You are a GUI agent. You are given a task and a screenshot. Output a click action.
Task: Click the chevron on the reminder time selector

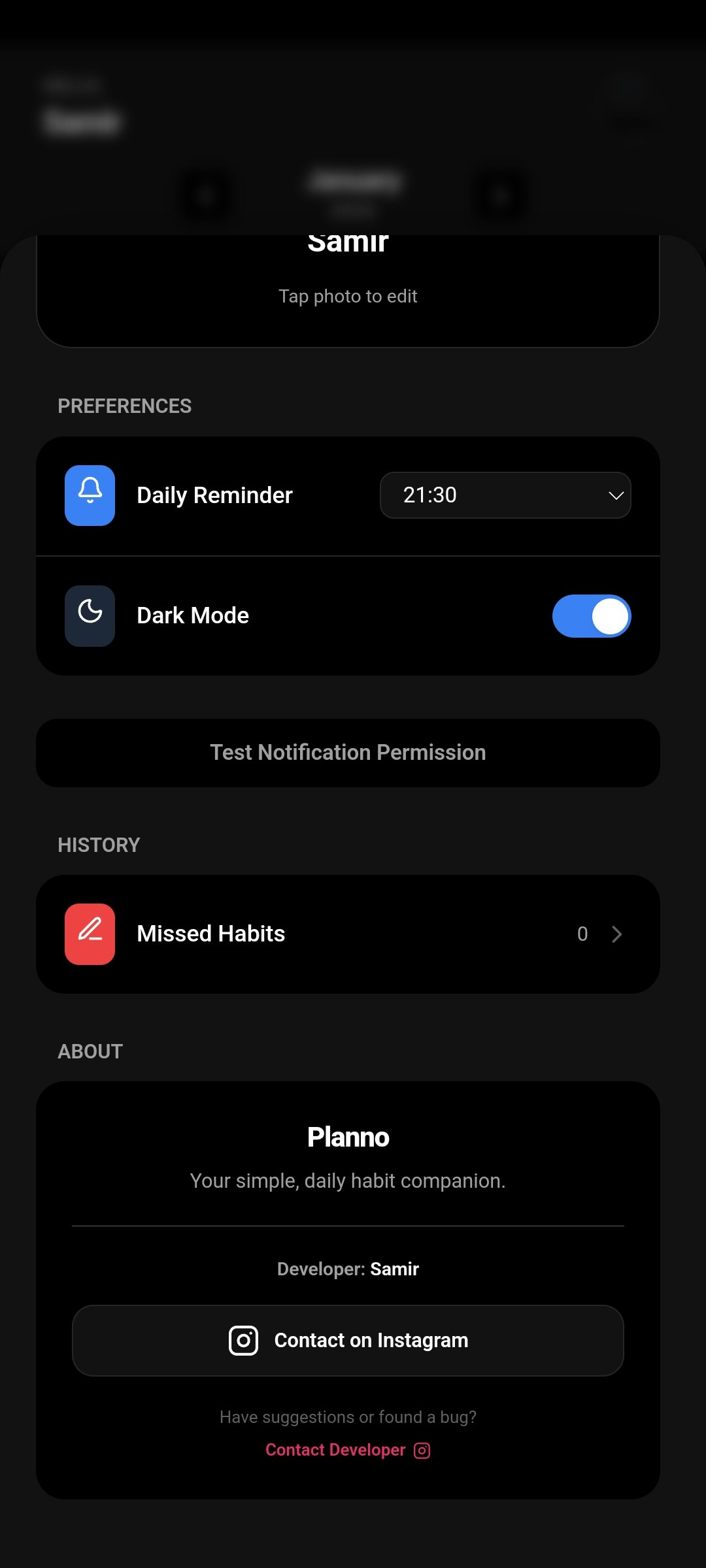(615, 496)
